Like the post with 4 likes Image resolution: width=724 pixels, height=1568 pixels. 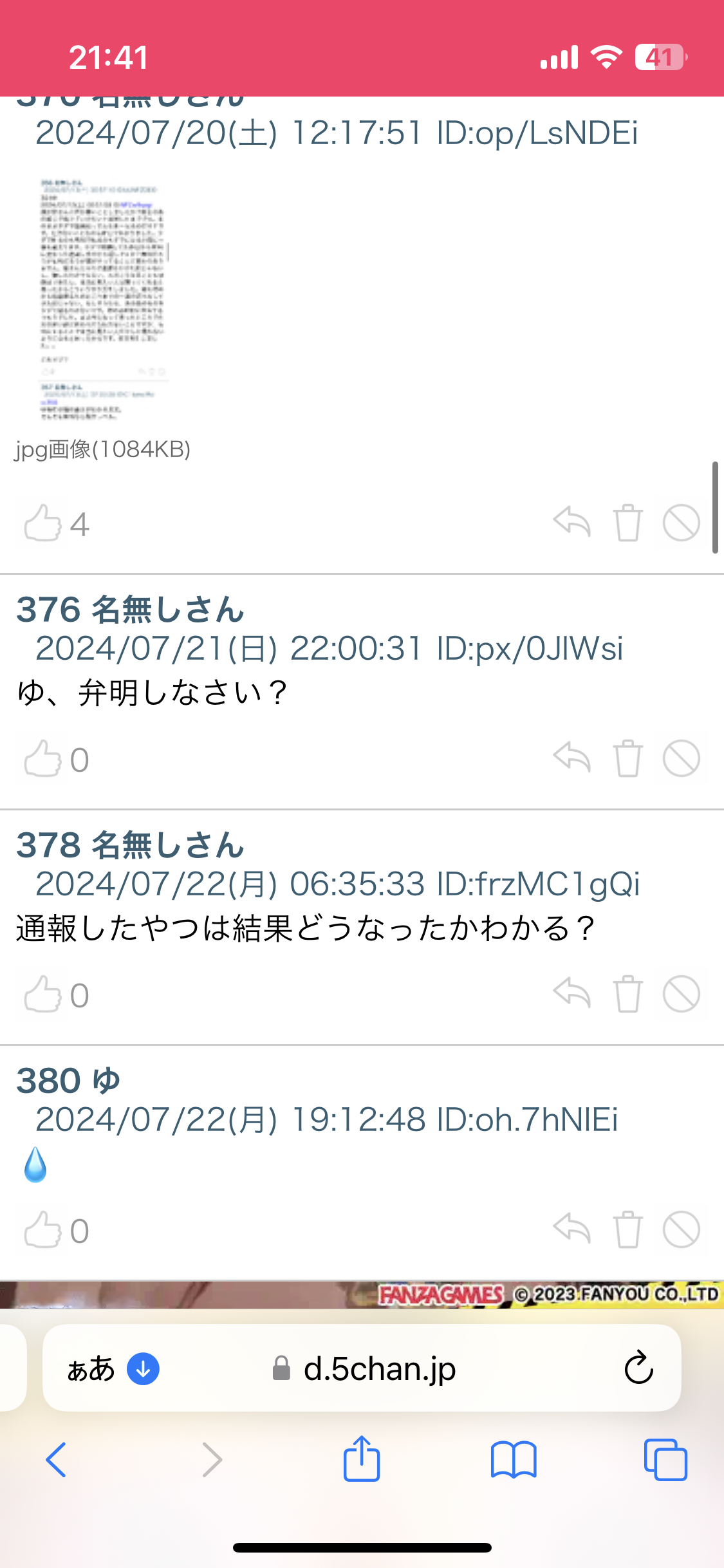pos(42,523)
